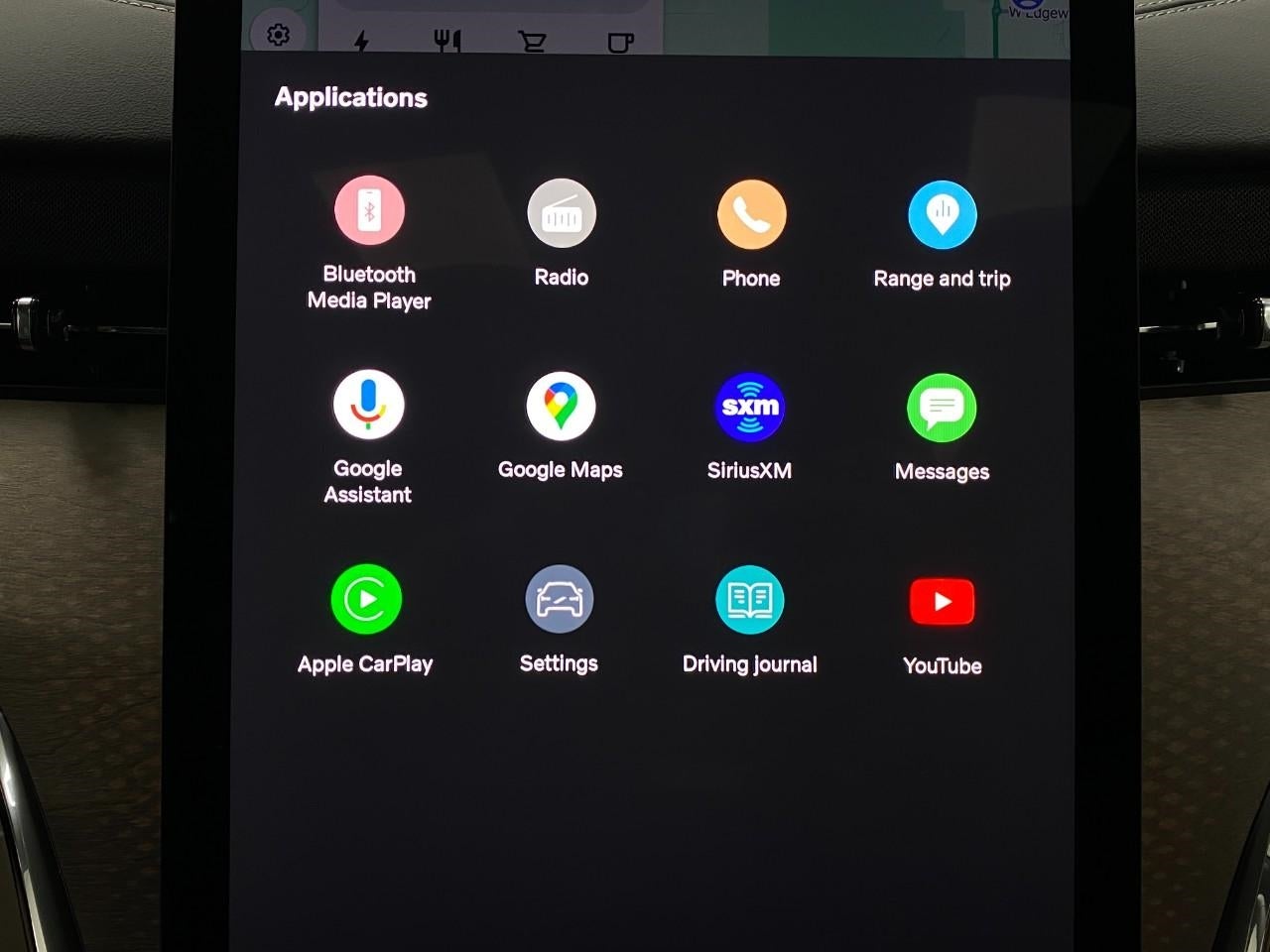
Task: Select the charging stations shortcut
Action: point(361,42)
